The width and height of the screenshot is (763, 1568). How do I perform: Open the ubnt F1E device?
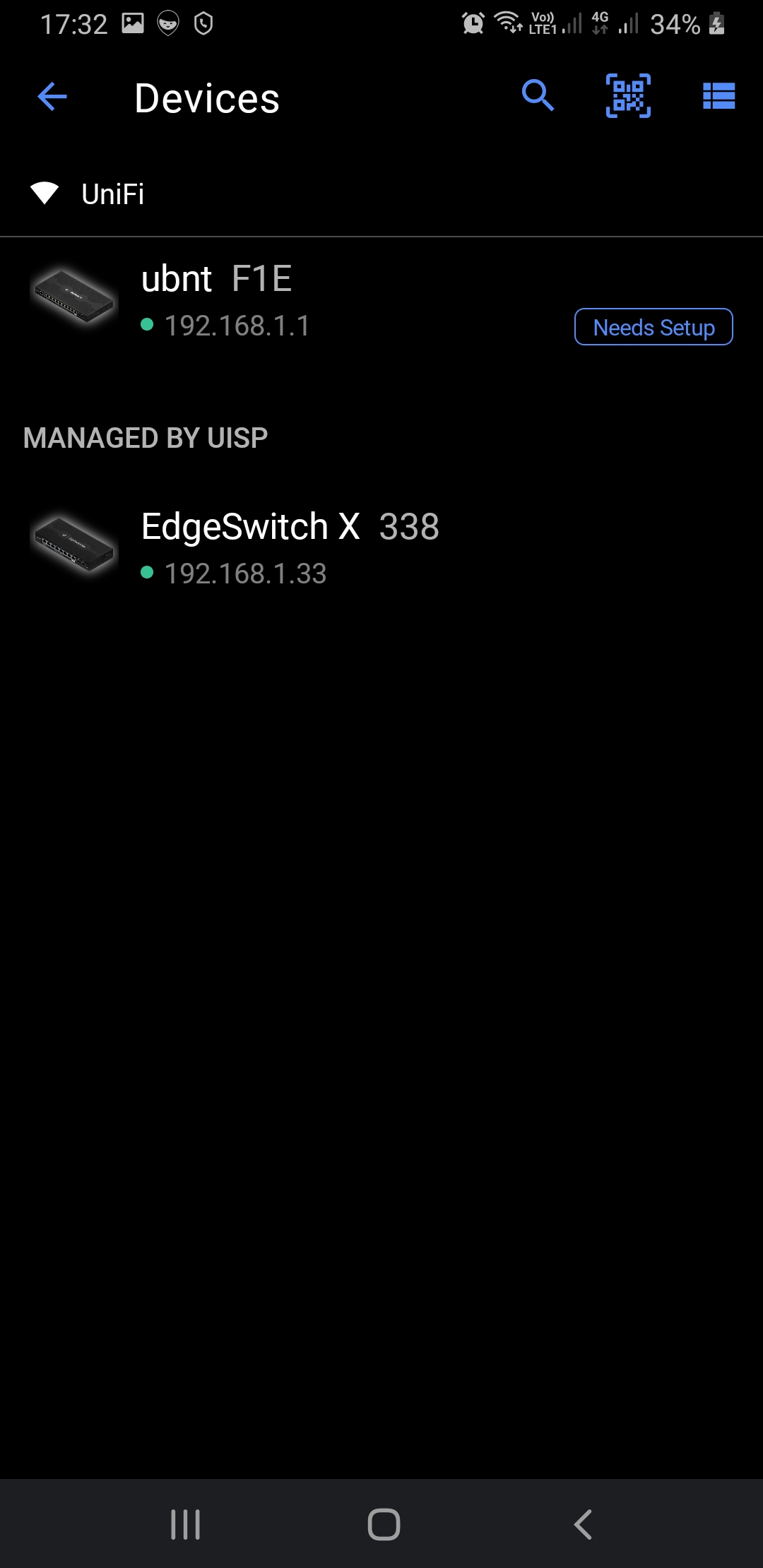tap(381, 301)
